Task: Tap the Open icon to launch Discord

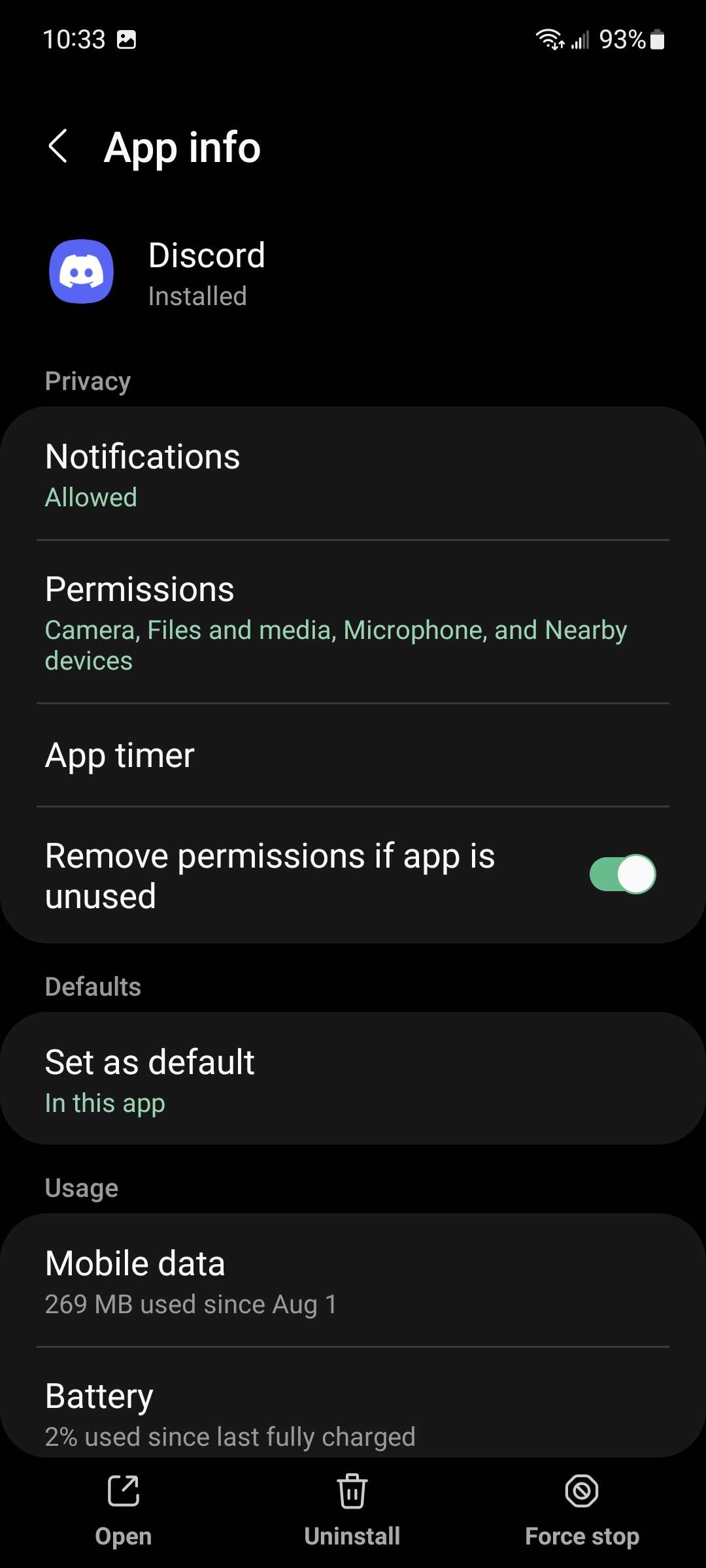Action: click(x=122, y=1492)
